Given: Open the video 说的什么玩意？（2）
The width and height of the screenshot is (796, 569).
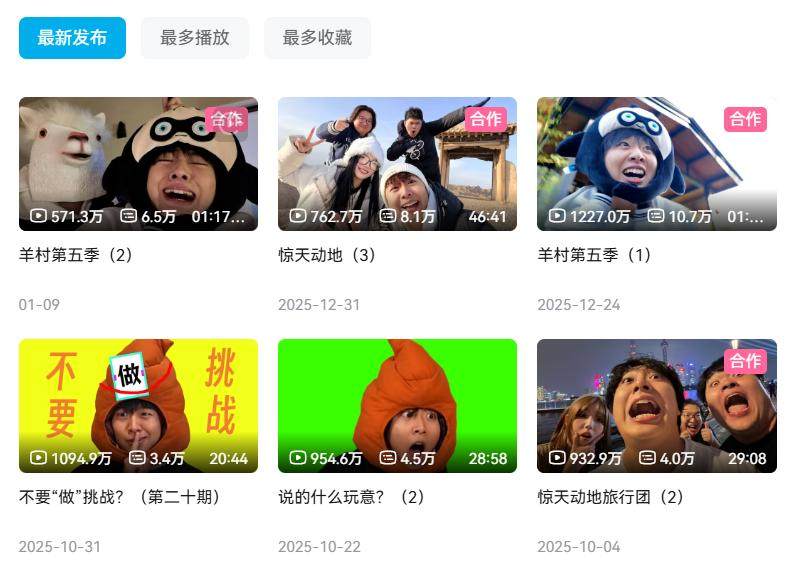Looking at the screenshot, I should [x=397, y=406].
